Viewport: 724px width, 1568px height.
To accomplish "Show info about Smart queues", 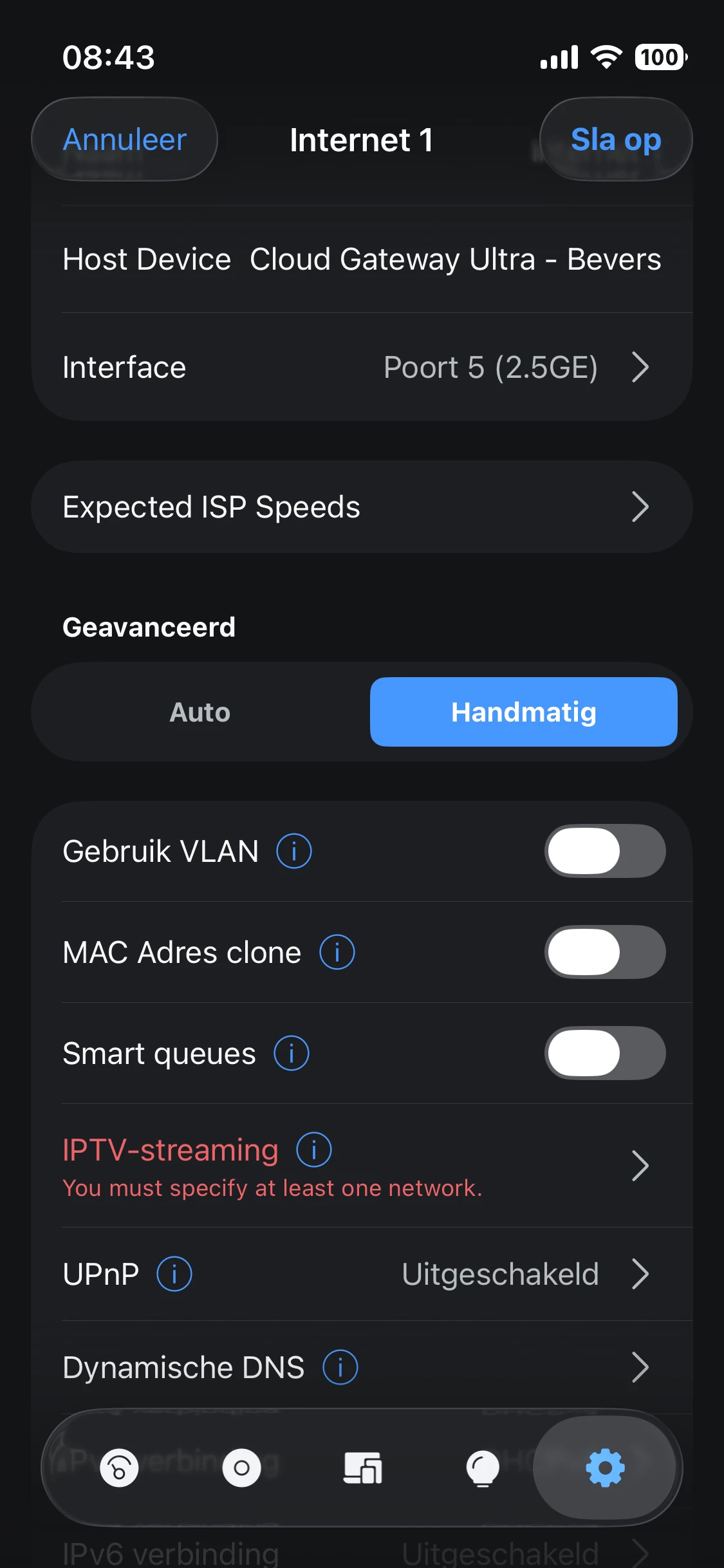I will [x=292, y=1053].
